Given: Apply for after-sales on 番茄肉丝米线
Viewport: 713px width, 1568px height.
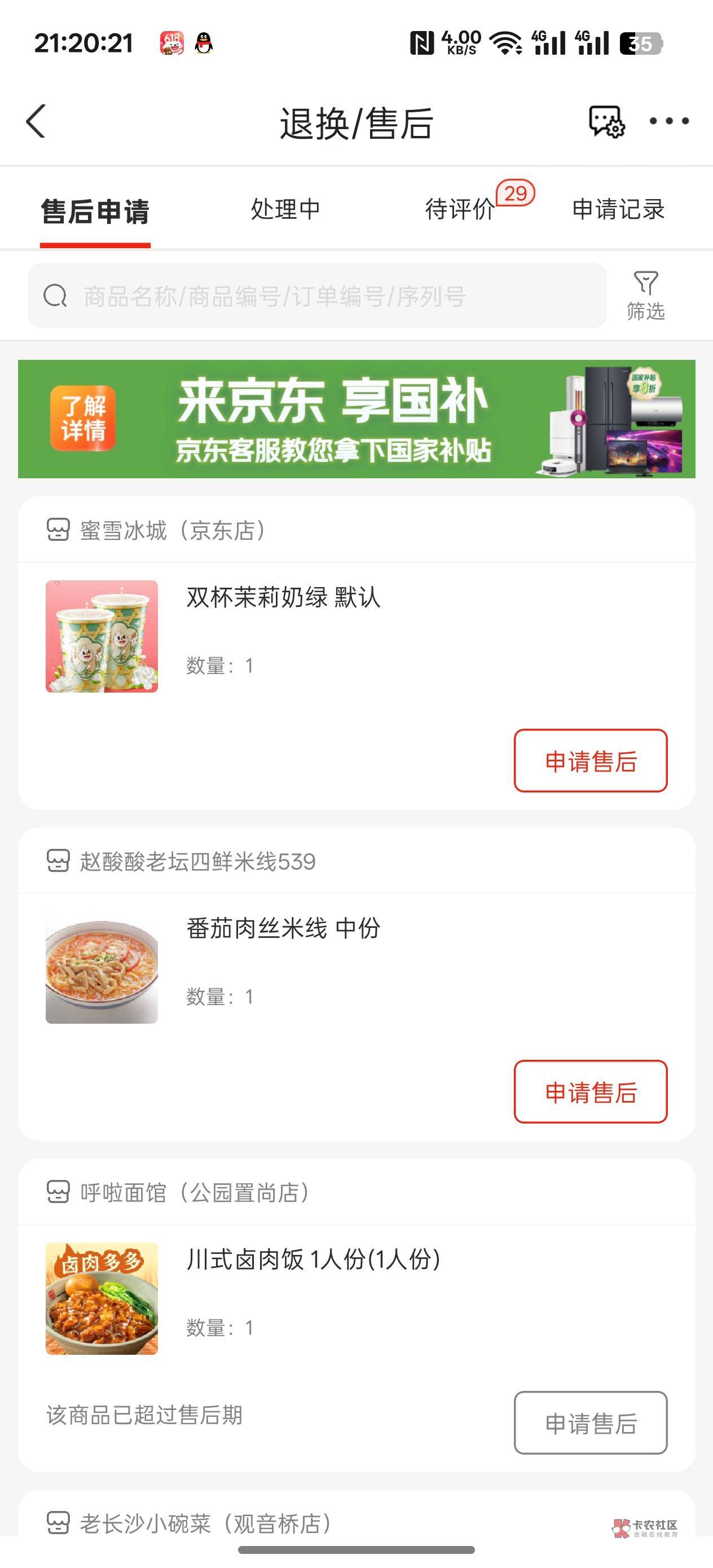Looking at the screenshot, I should tap(590, 1092).
